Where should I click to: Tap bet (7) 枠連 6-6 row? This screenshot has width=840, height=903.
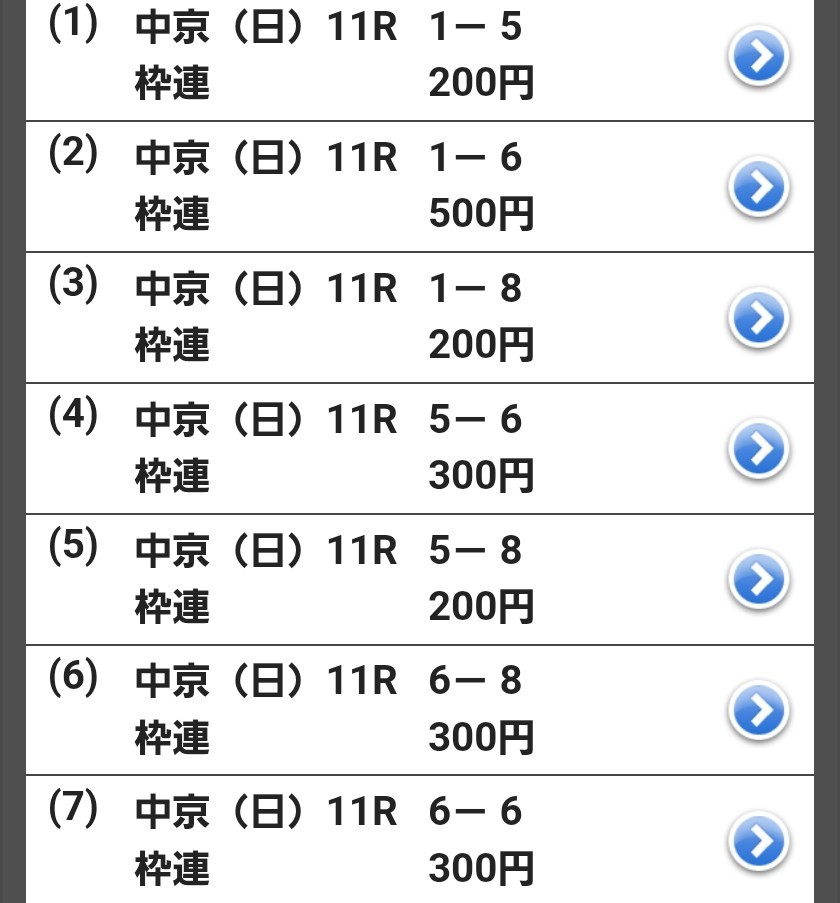(x=758, y=842)
